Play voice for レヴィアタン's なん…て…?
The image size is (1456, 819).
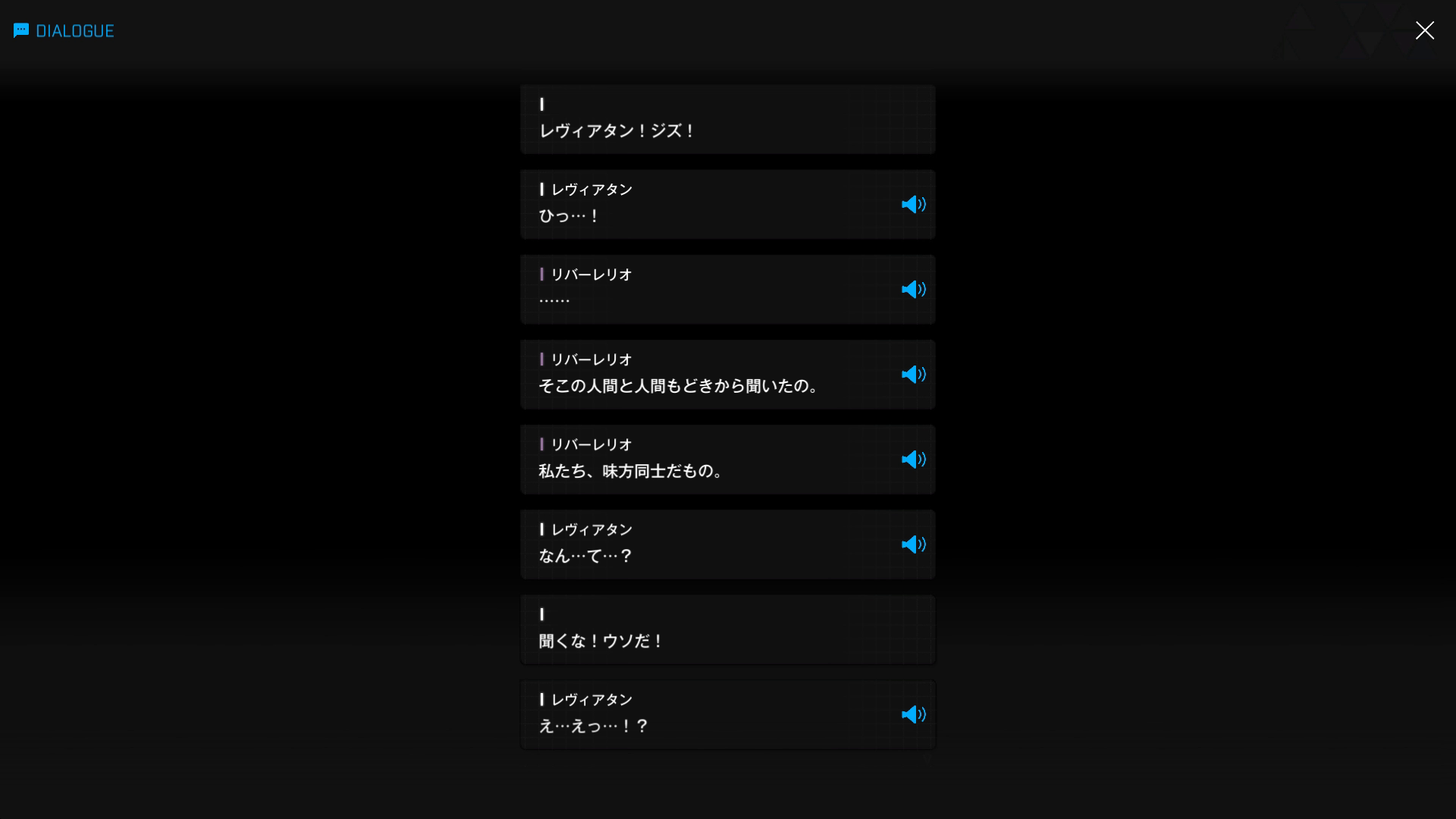click(913, 544)
